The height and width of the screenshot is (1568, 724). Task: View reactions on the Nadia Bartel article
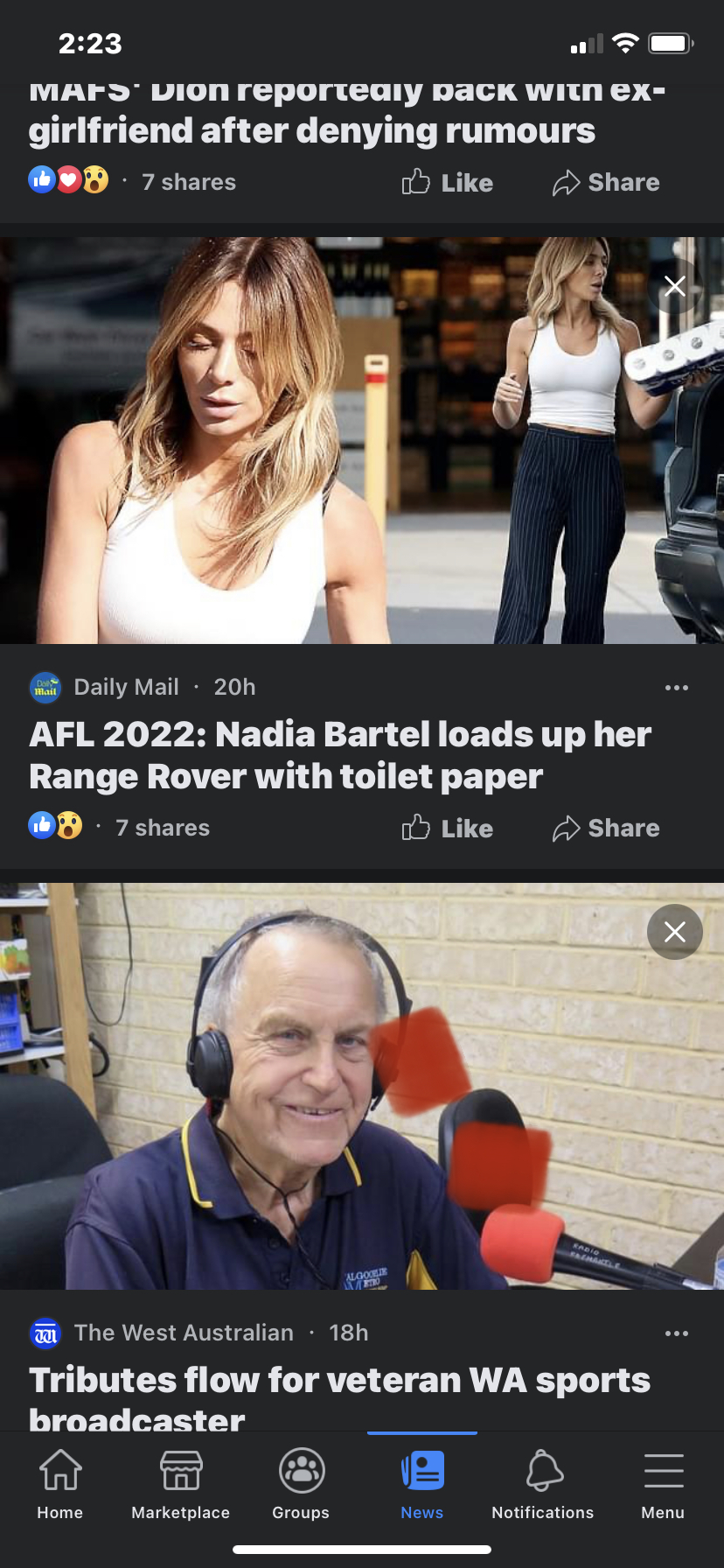[x=56, y=825]
